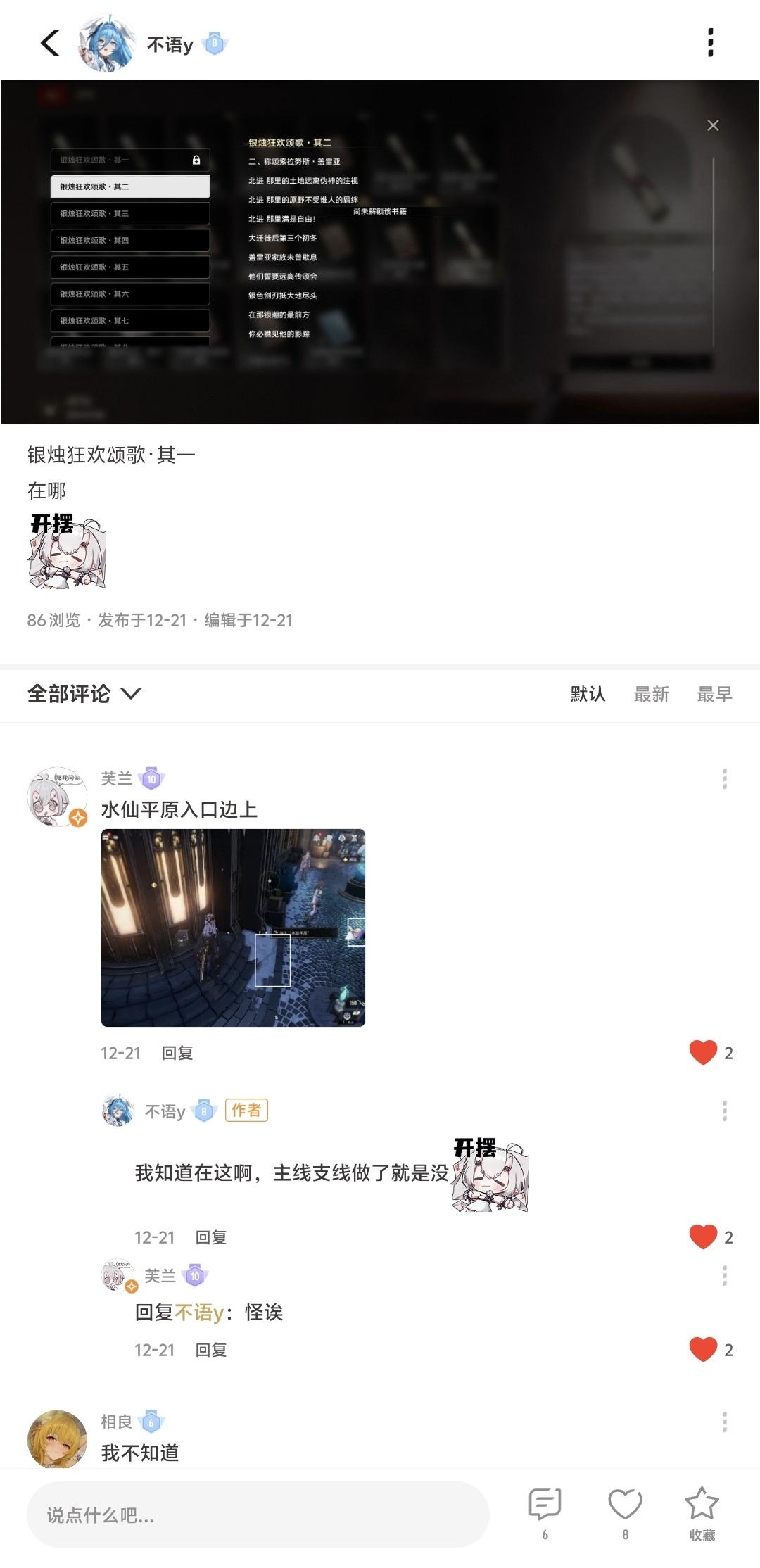Sort comments by 最新

tap(651, 695)
